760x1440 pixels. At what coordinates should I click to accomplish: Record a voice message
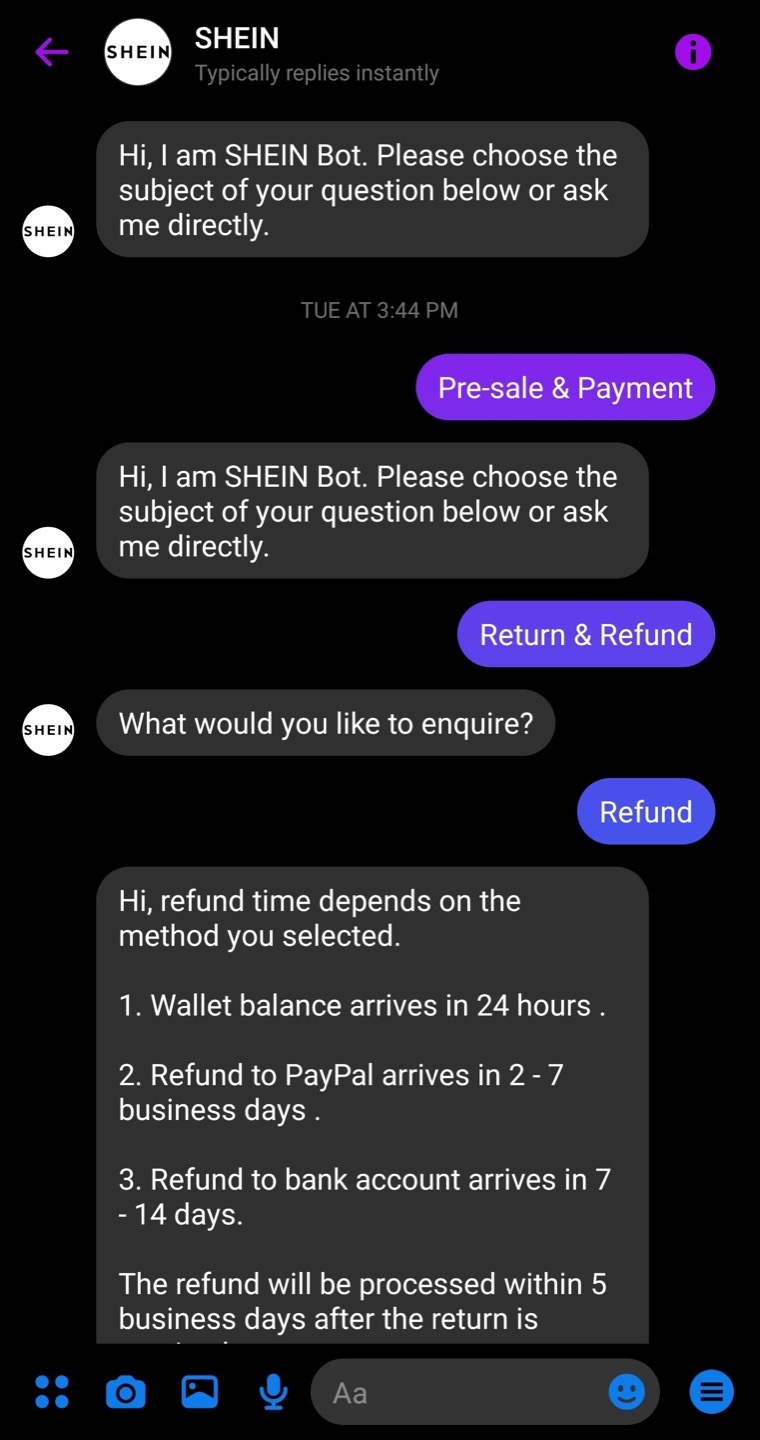pos(273,1391)
